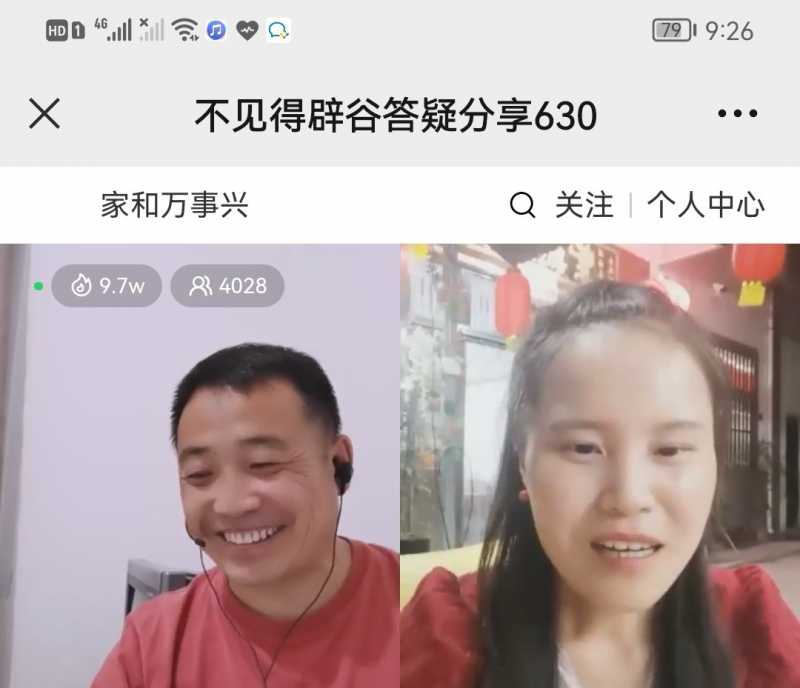800x688 pixels.
Task: Tap the 9.7w popularity badge
Action: [x=107, y=286]
